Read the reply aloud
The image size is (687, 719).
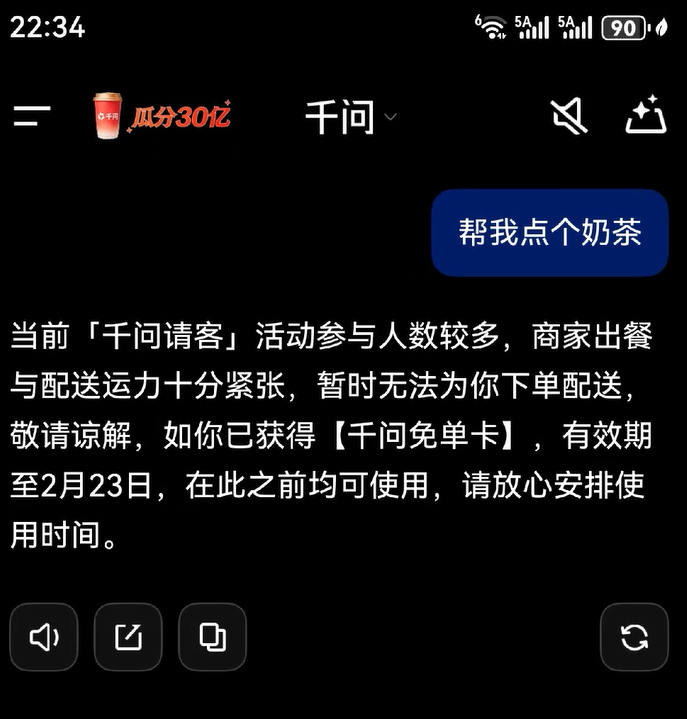(44, 637)
